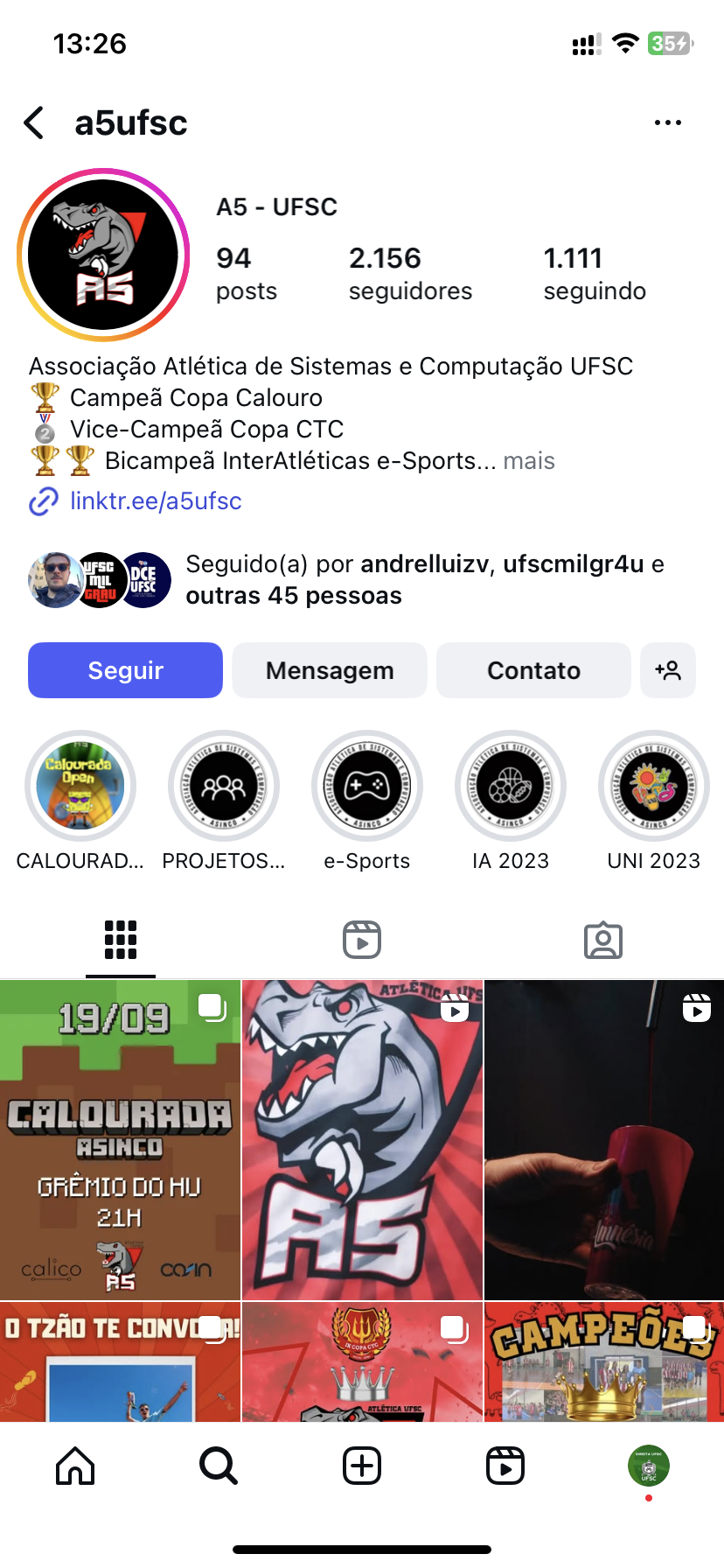The height and width of the screenshot is (1568, 724).
Task: Open the linktr.ee/a5ufsc link
Action: click(x=156, y=501)
